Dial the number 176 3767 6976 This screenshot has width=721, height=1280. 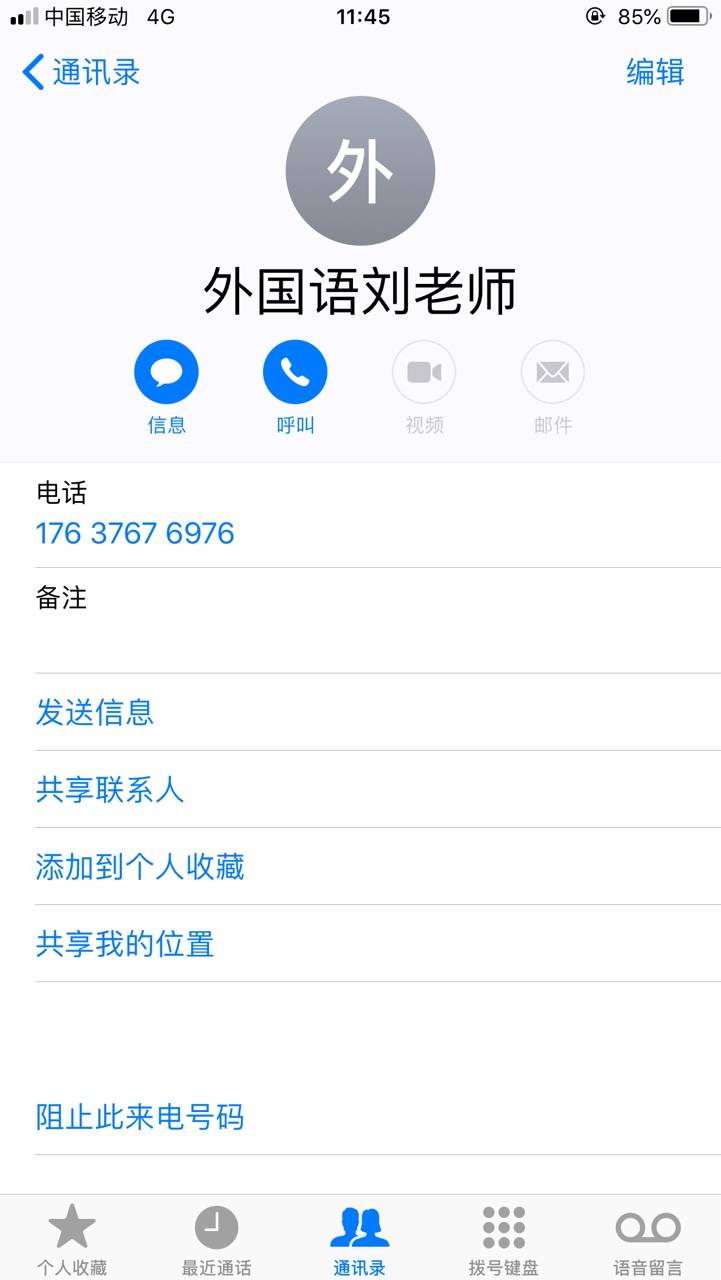point(135,533)
